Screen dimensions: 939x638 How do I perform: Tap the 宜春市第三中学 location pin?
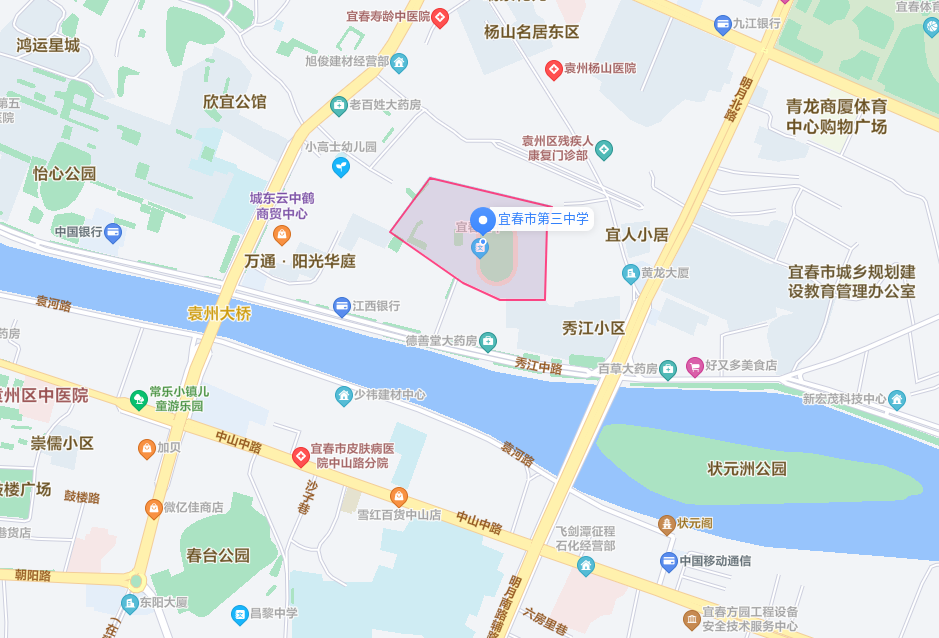482,219
